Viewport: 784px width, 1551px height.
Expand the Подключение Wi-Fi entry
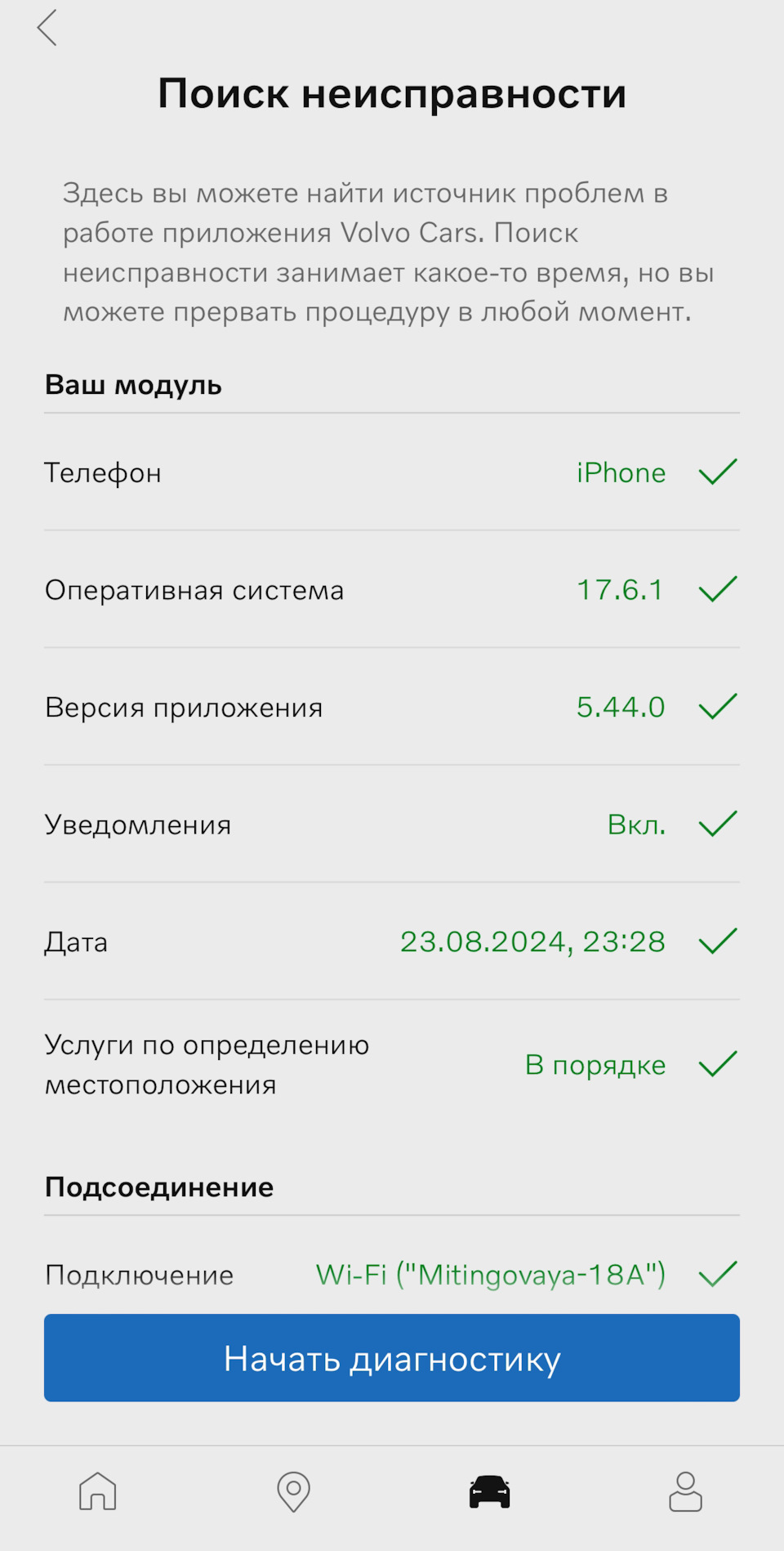[140, 1275]
